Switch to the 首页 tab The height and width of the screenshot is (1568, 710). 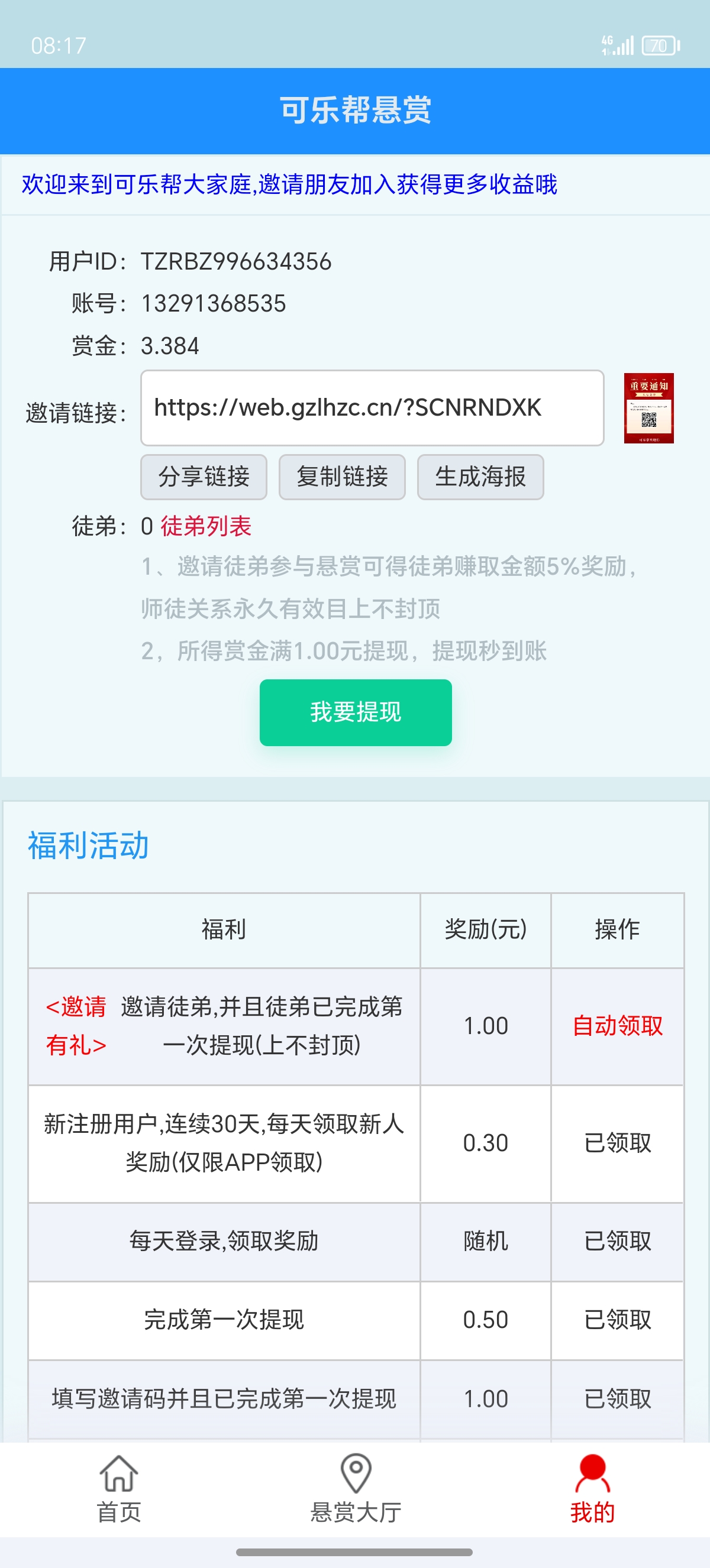tap(119, 1489)
